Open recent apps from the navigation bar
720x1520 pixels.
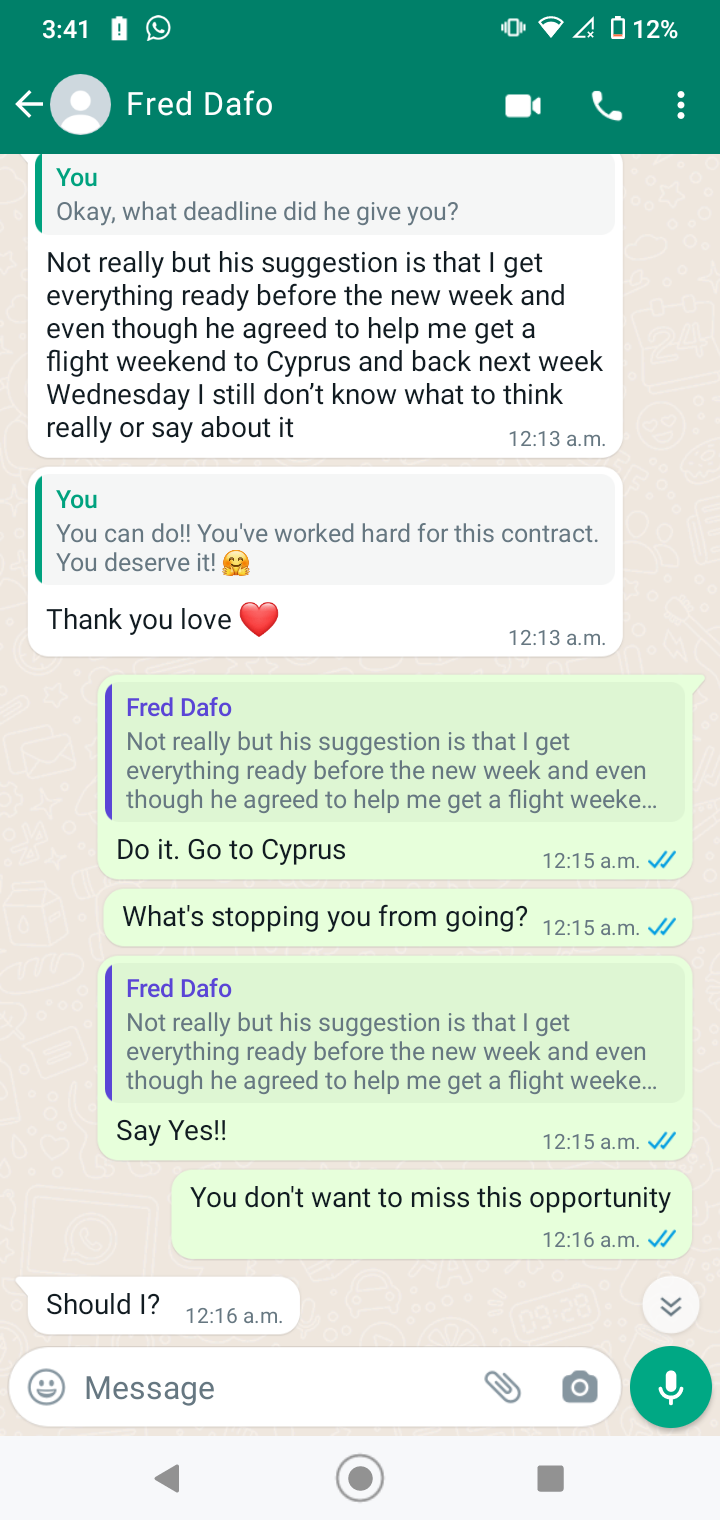[551, 1478]
